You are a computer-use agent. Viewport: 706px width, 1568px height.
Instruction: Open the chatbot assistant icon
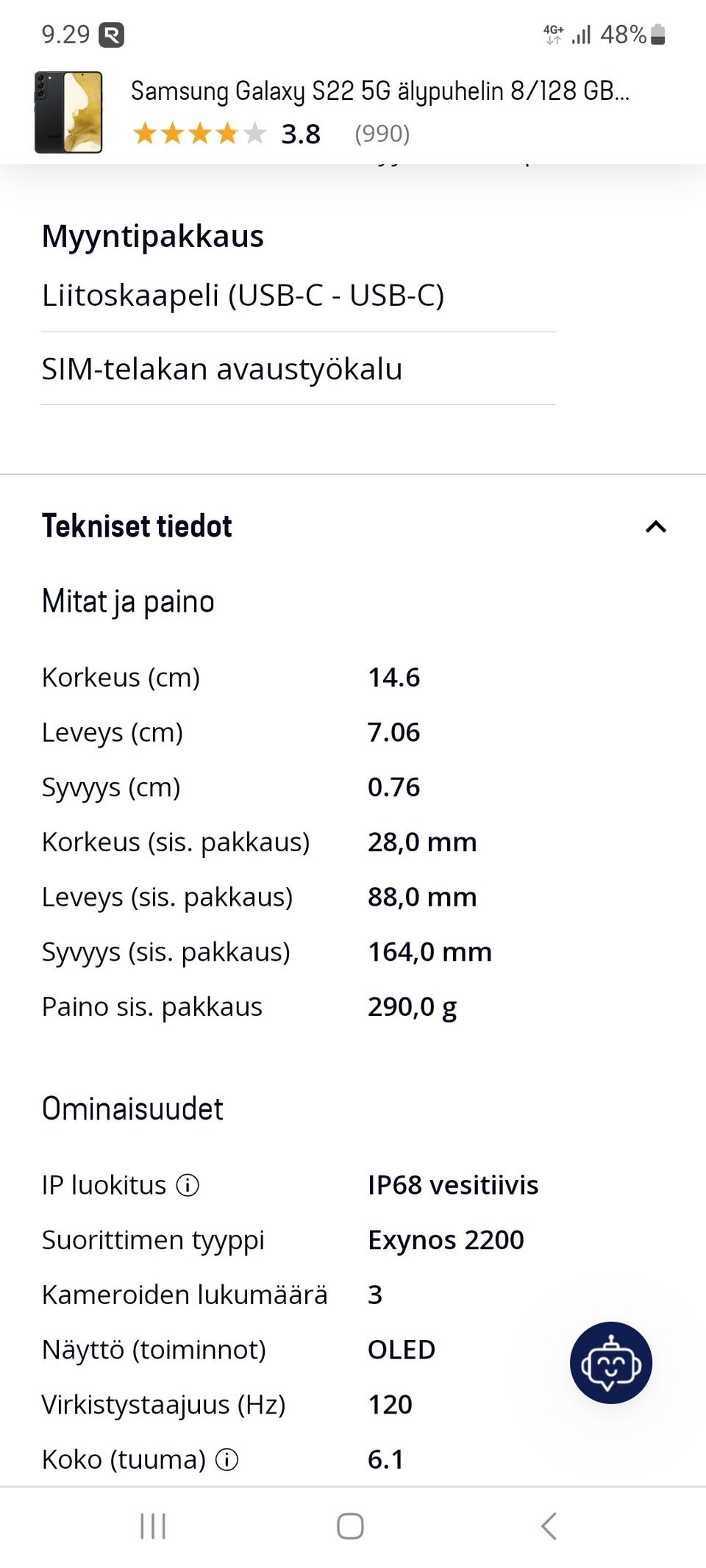tap(610, 1362)
